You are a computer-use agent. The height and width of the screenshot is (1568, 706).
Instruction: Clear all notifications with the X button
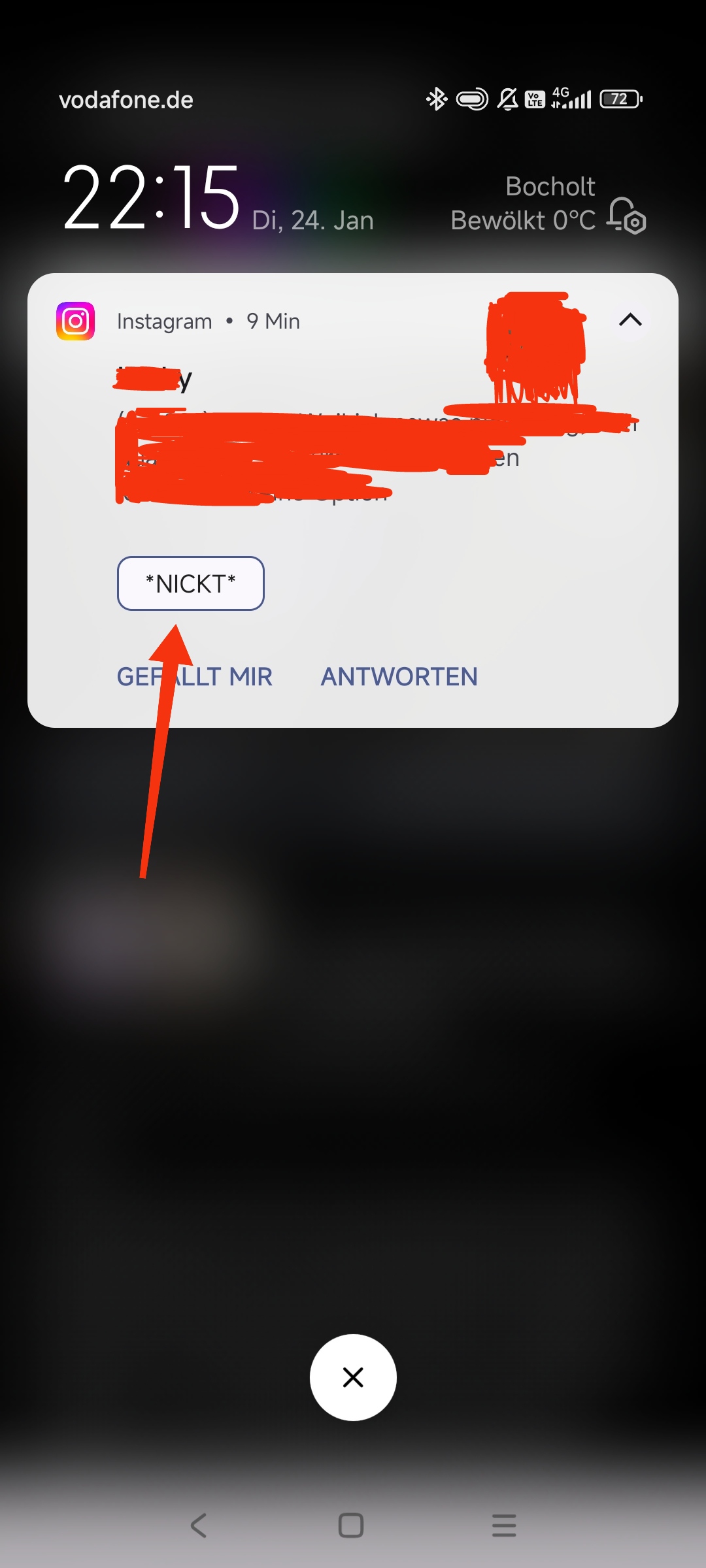tap(353, 1377)
